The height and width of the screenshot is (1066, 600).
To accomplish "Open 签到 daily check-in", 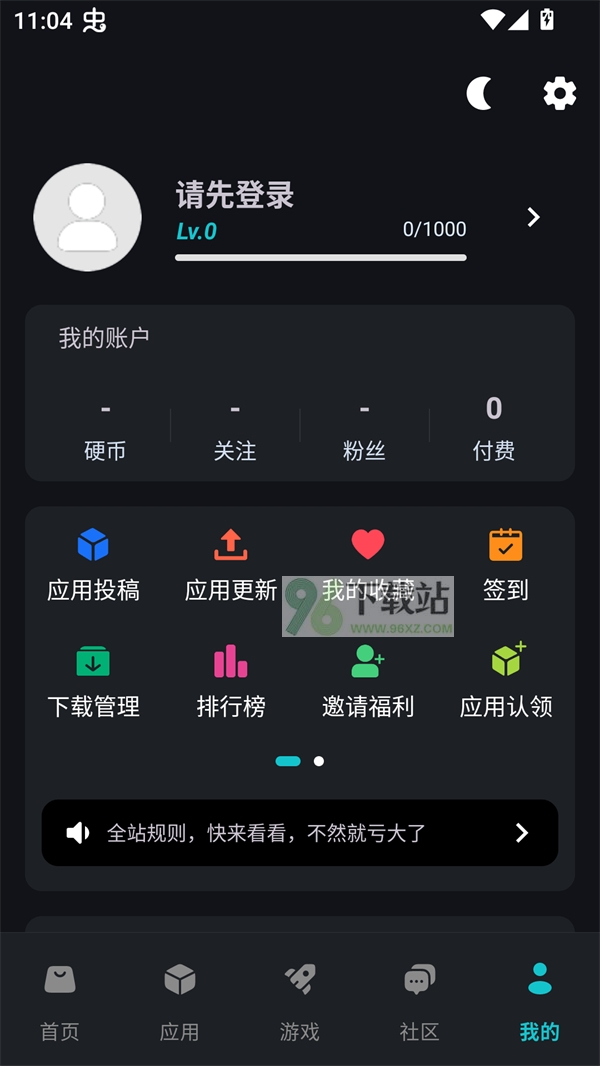I will pyautogui.click(x=506, y=565).
